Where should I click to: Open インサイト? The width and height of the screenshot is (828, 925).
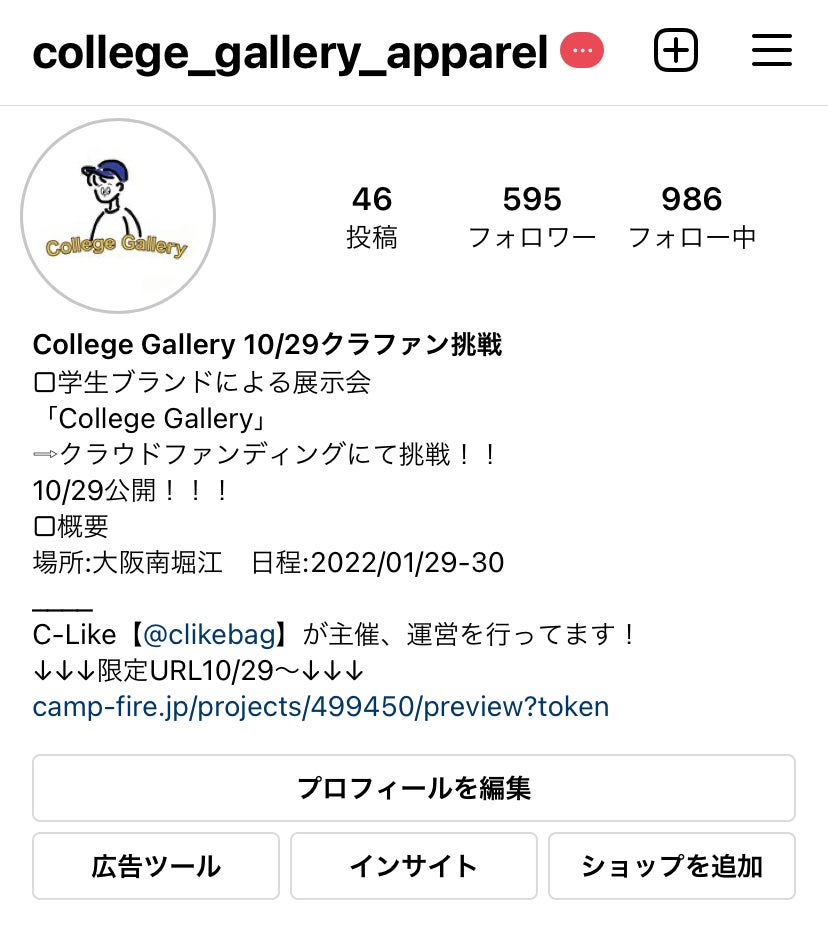414,866
